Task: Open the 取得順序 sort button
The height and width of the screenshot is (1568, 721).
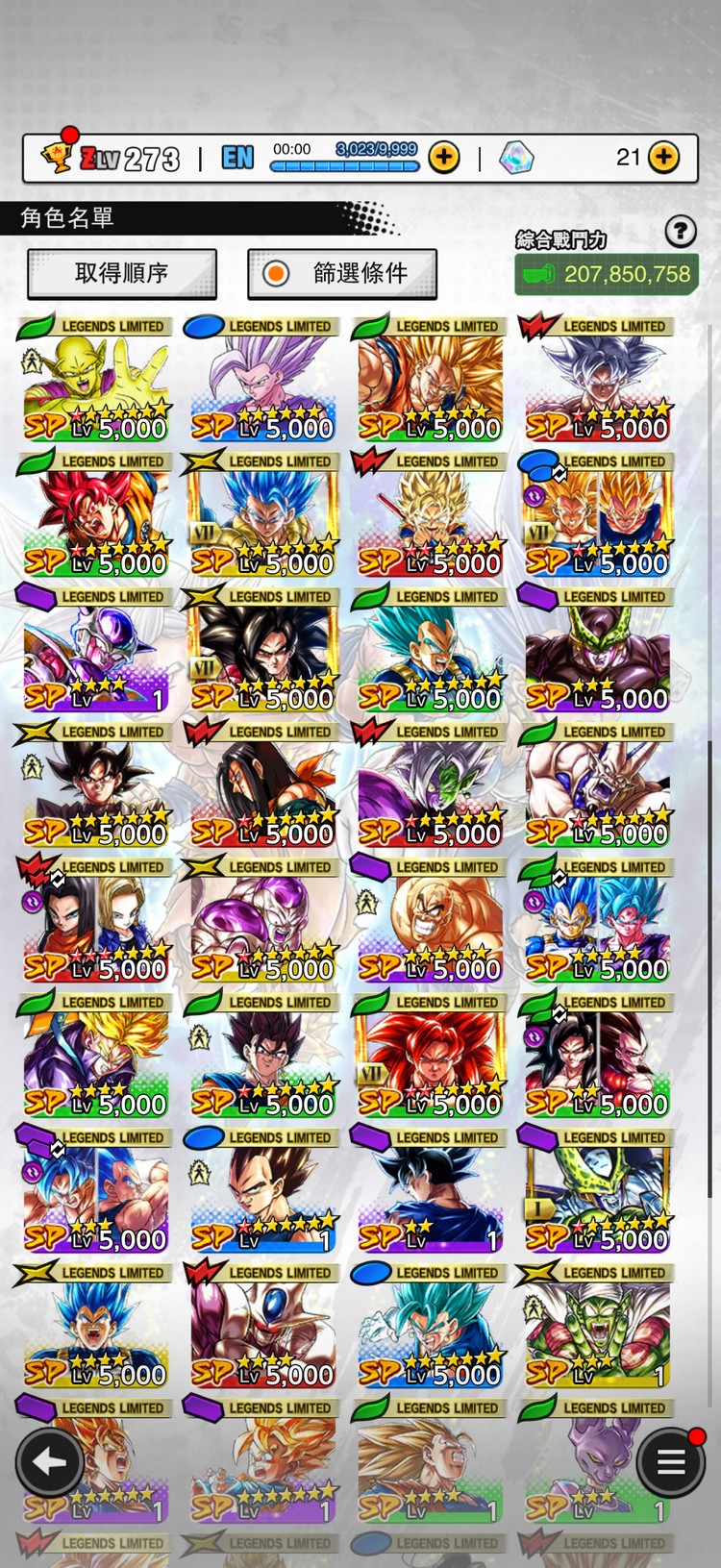Action: 122,274
